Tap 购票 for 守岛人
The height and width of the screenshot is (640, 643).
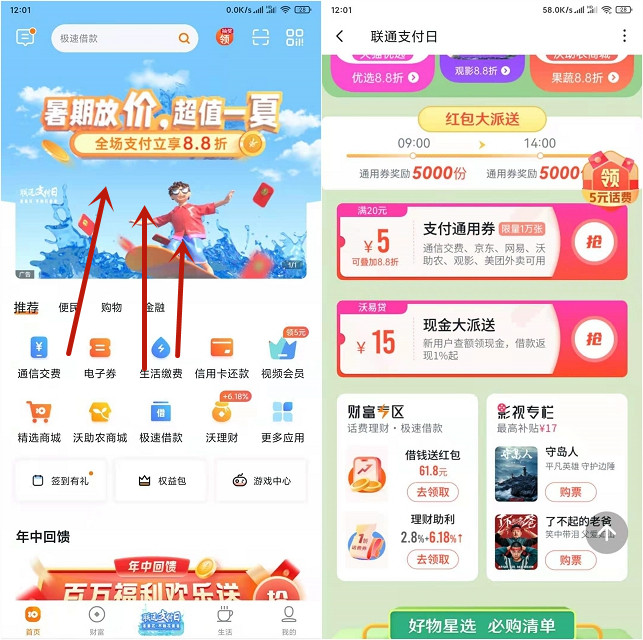(571, 492)
